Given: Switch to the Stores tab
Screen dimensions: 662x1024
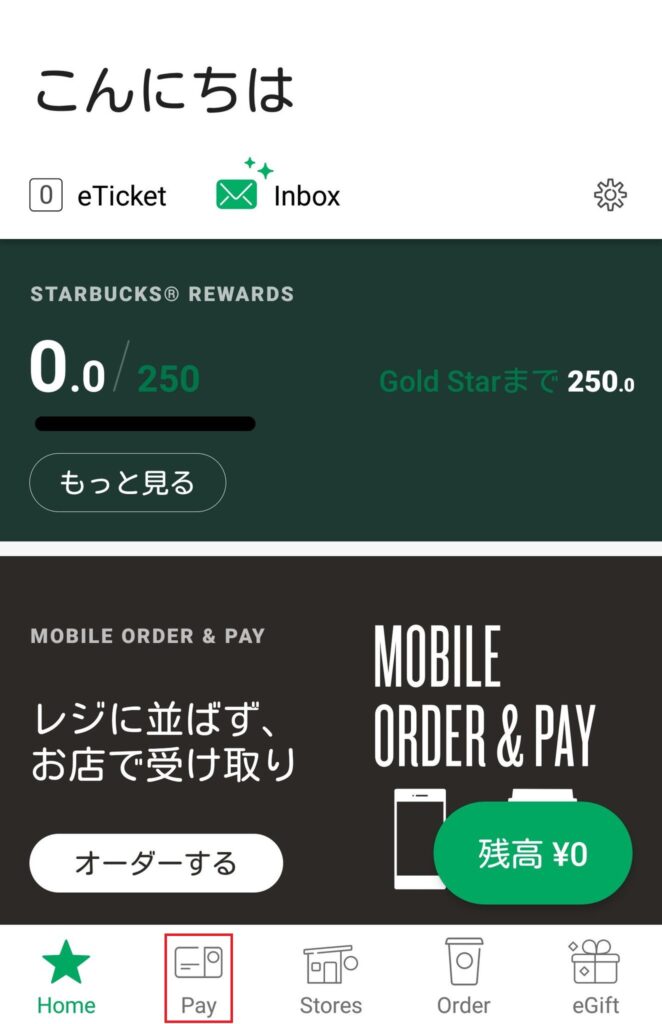Looking at the screenshot, I should tap(331, 978).
